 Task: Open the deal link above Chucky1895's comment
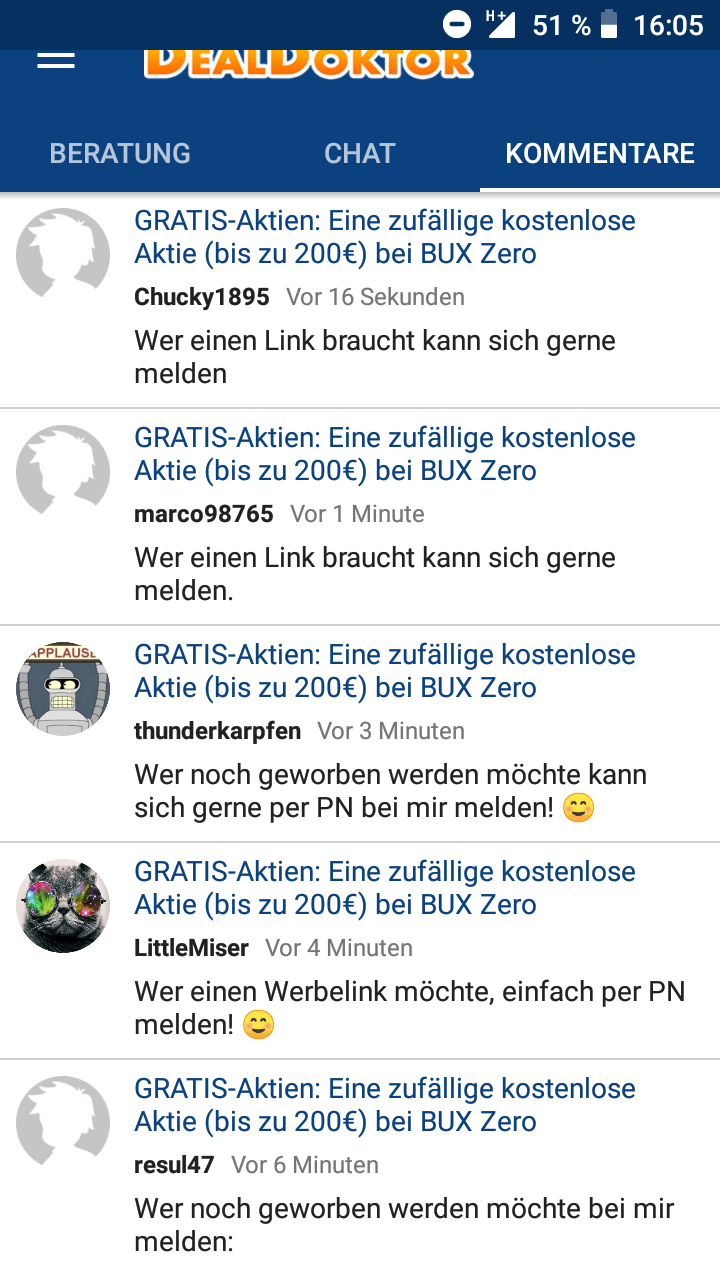(385, 237)
